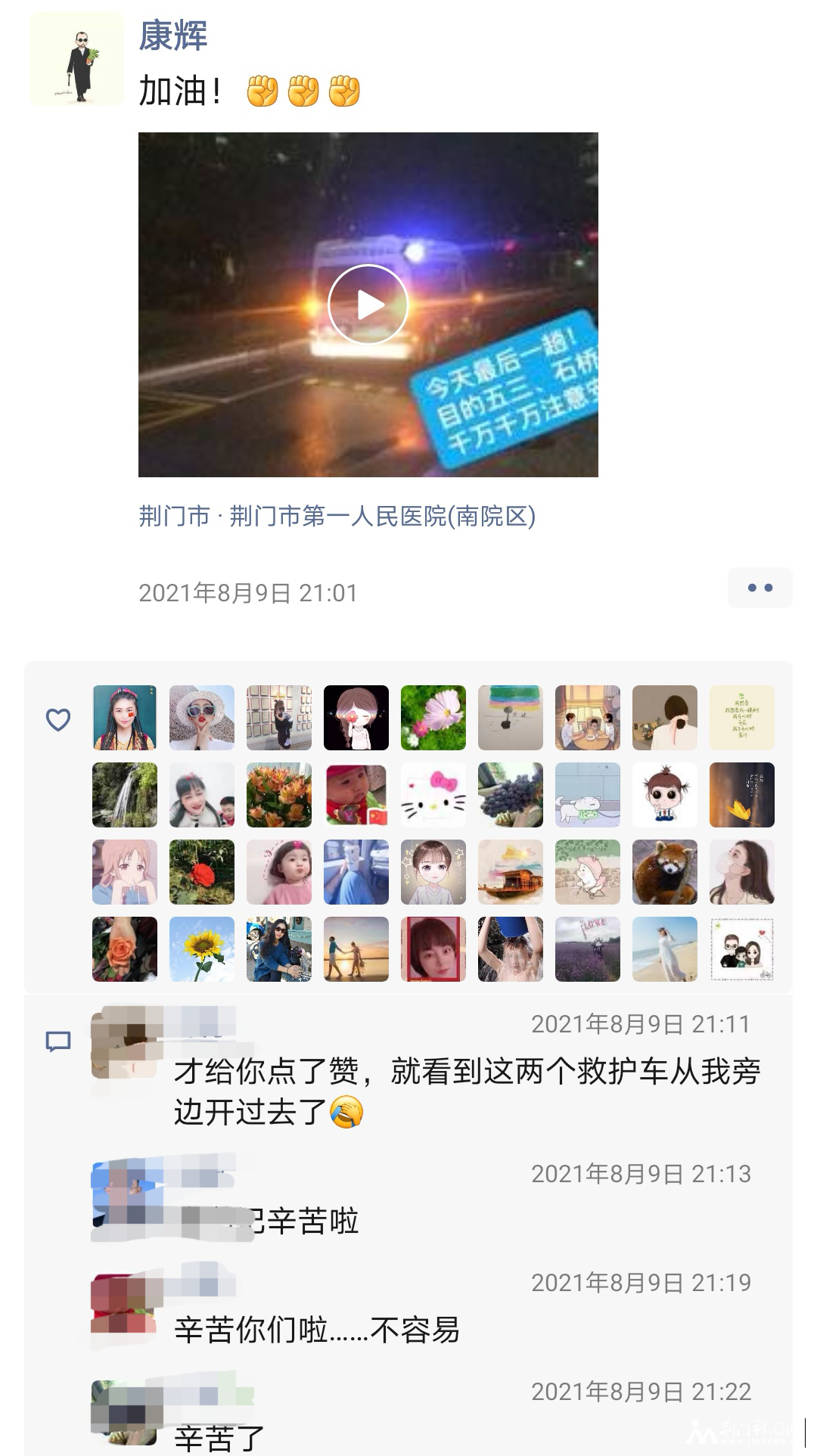Screen dimensions: 817x1456
Task: View the liker with Hello Kitty avatar
Action: pyautogui.click(x=433, y=795)
